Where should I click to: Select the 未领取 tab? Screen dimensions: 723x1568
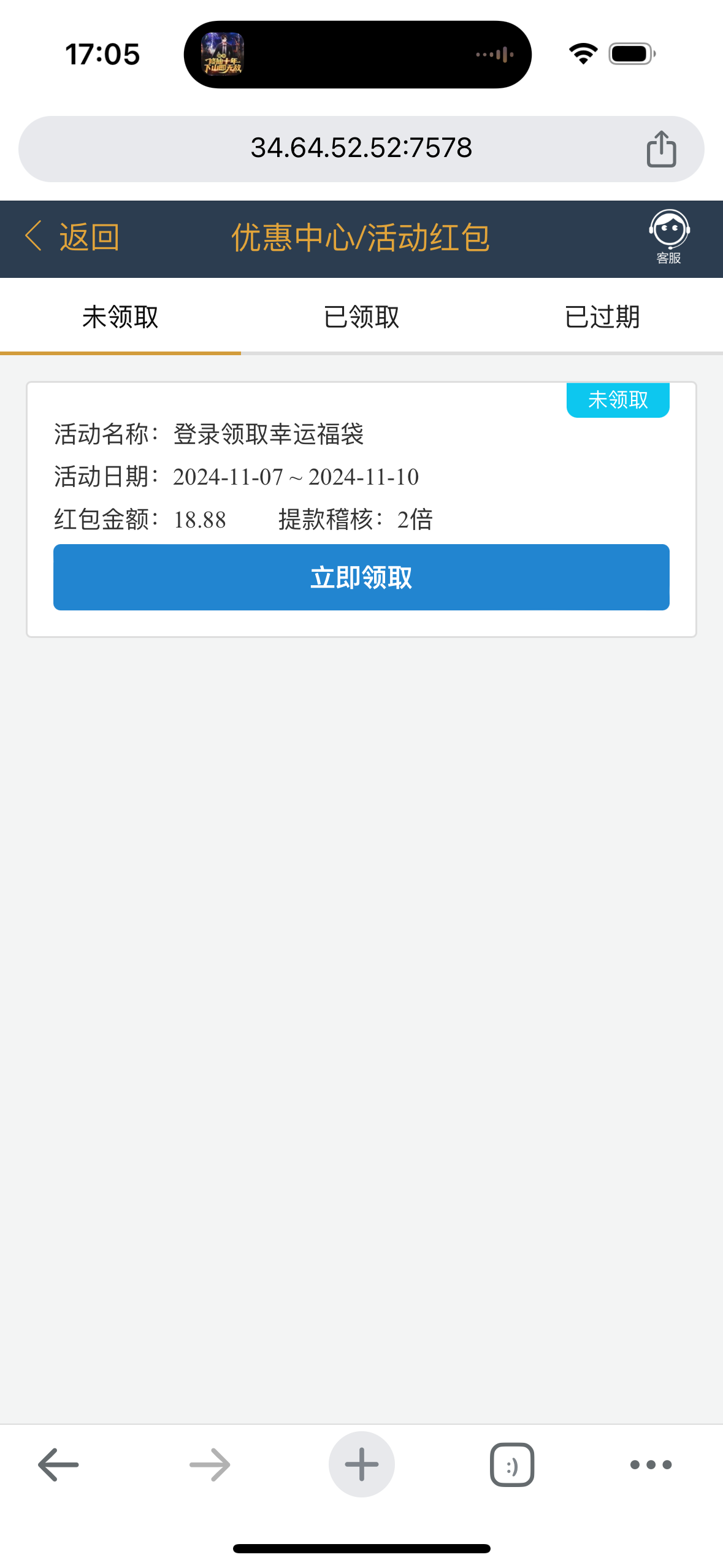[x=120, y=317]
